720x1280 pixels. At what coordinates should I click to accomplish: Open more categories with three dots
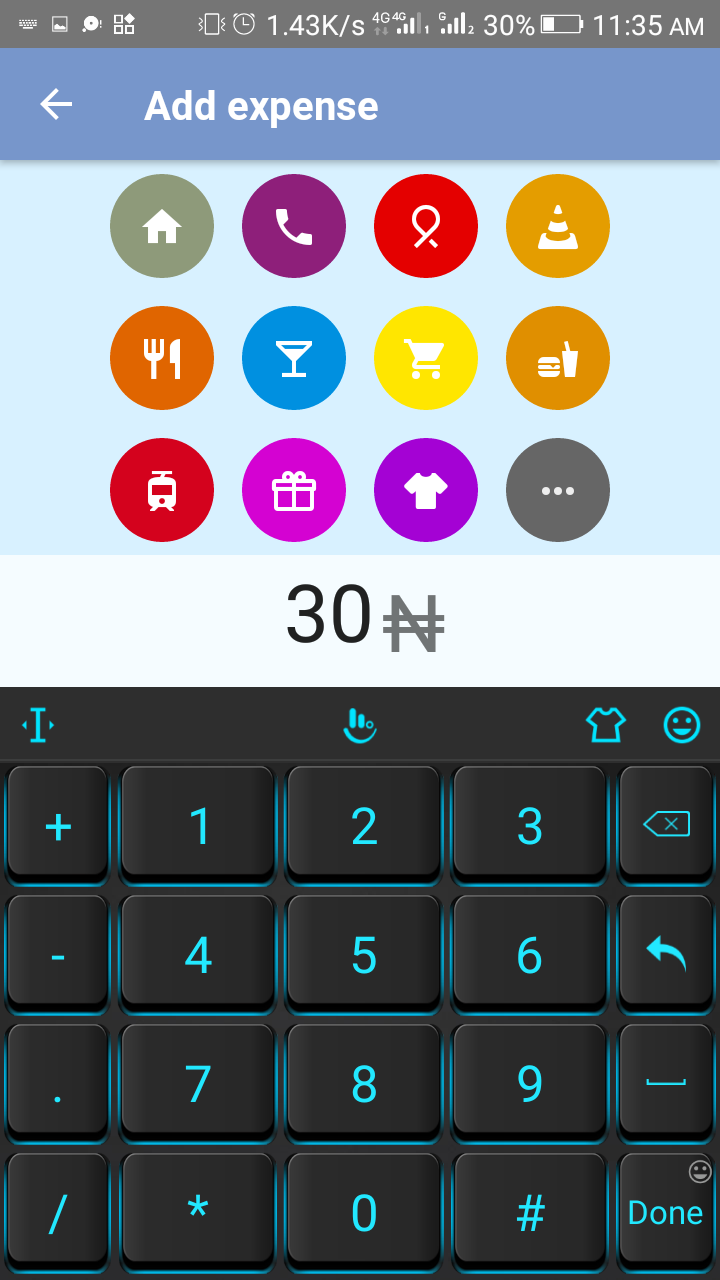(558, 490)
